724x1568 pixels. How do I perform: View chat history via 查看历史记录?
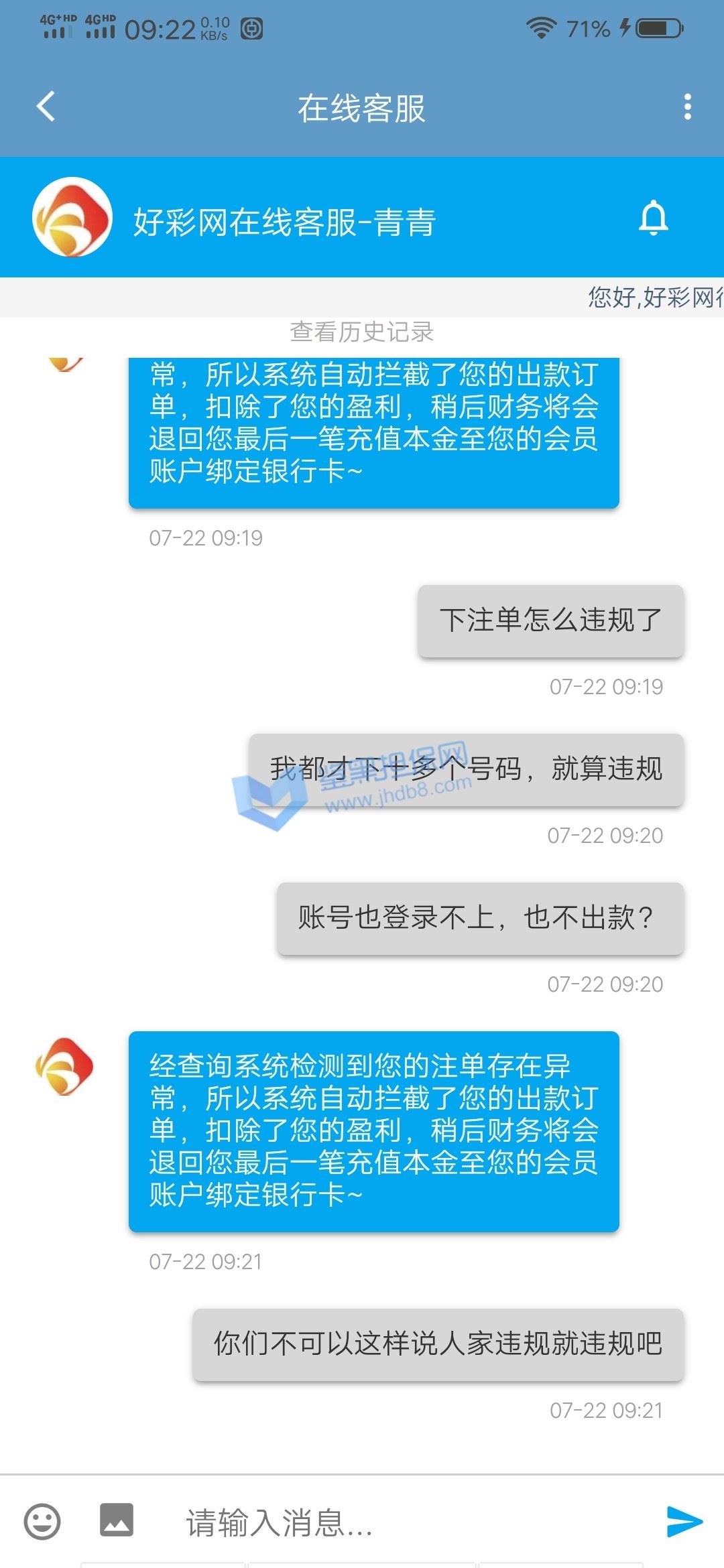click(x=361, y=332)
